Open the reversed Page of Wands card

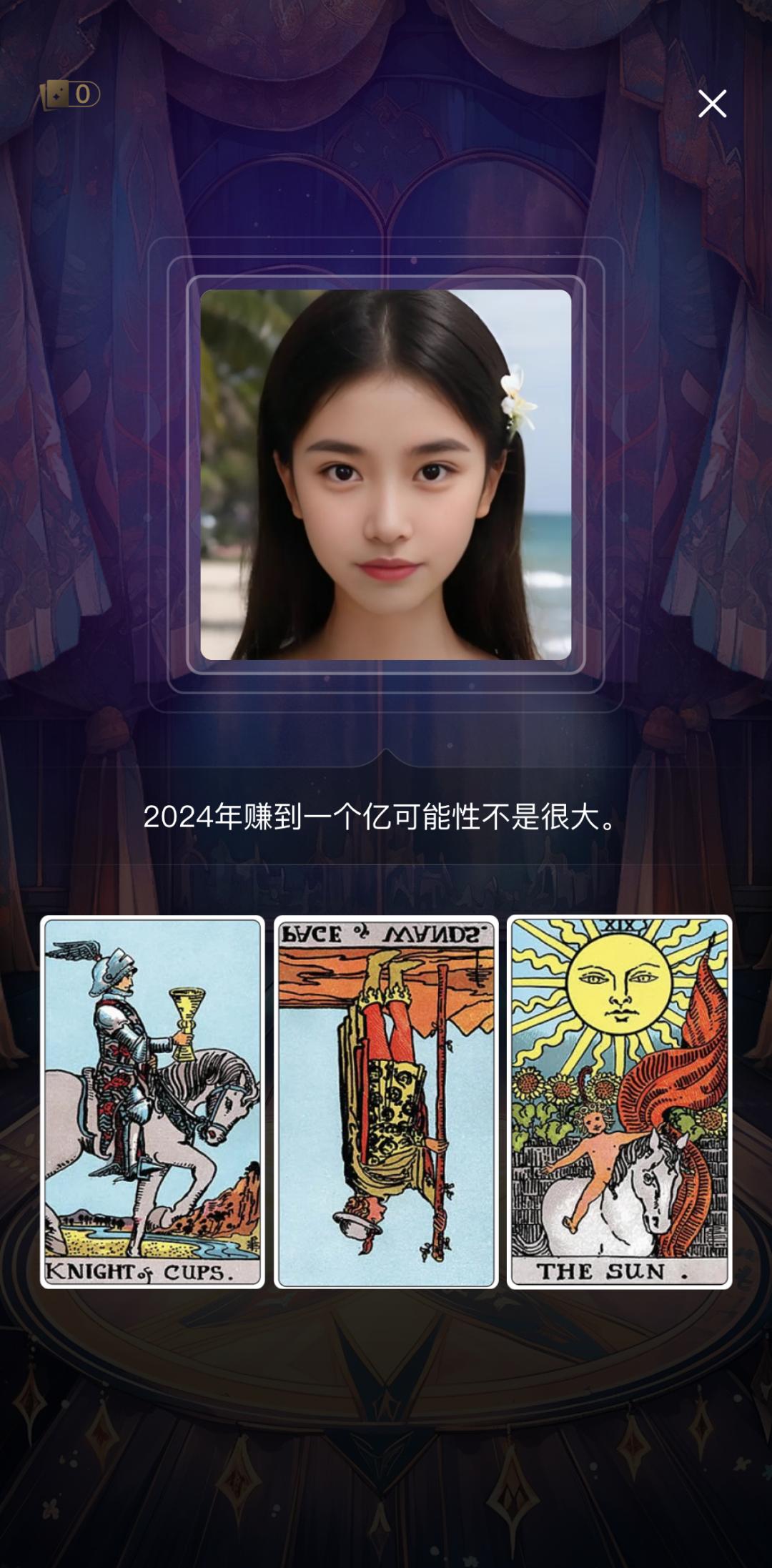pyautogui.click(x=386, y=1102)
